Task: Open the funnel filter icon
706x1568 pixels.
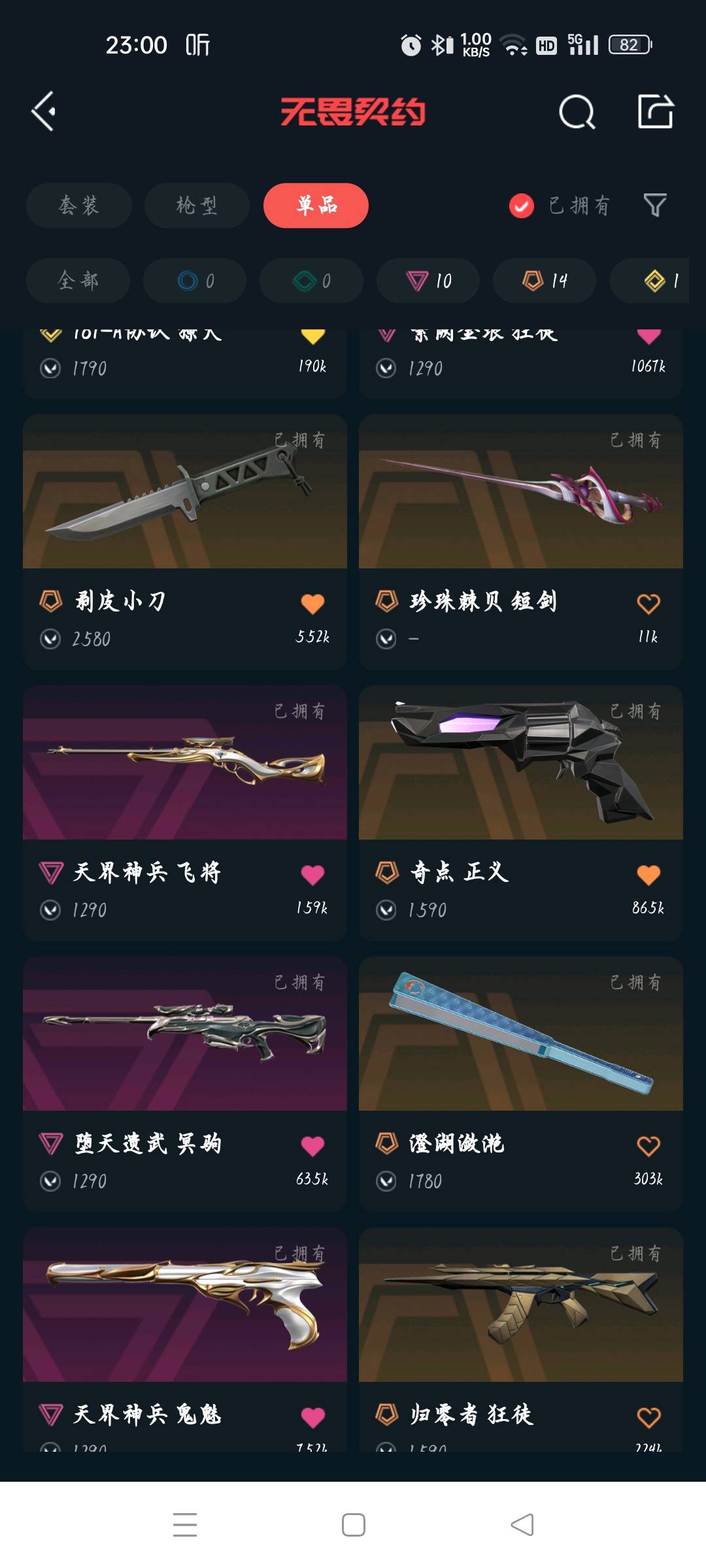Action: (x=654, y=206)
